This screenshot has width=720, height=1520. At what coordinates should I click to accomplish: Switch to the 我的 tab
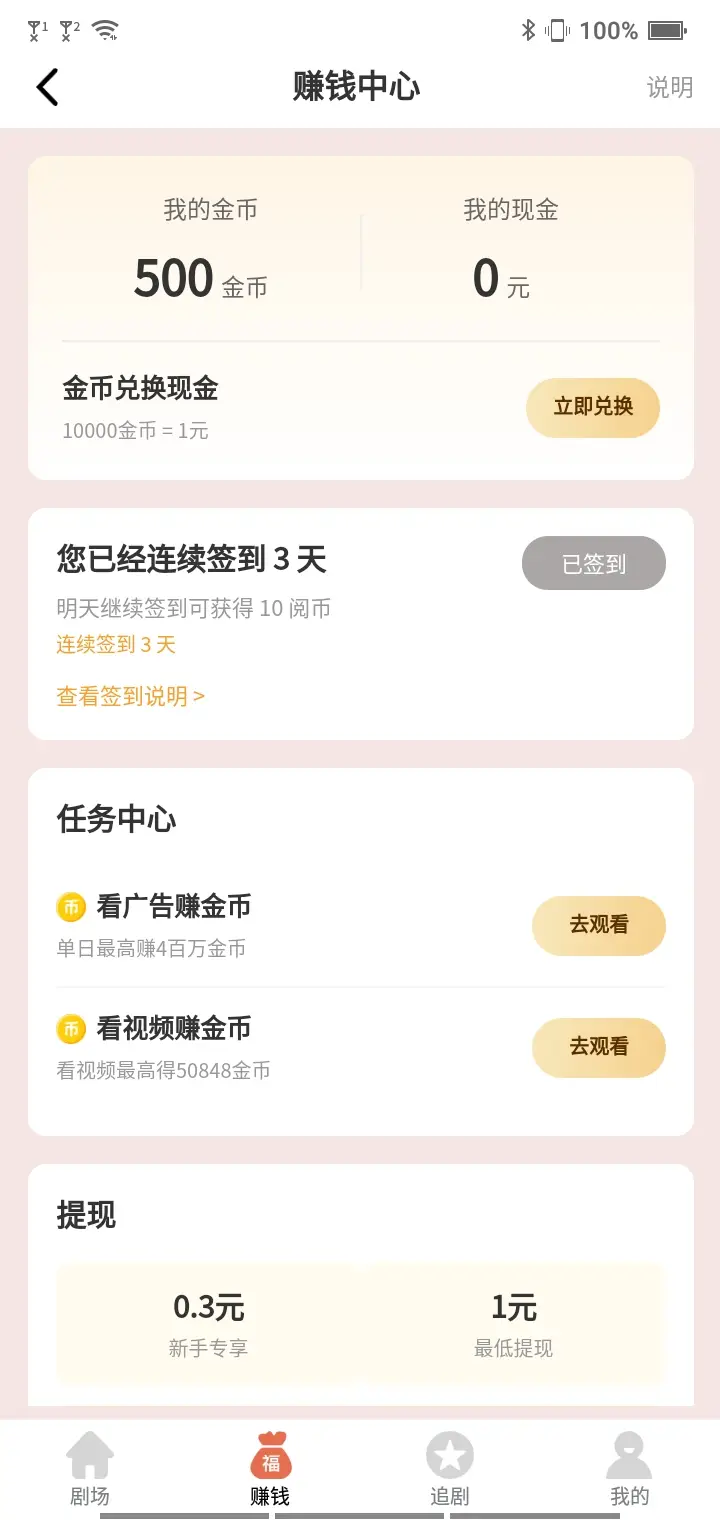tap(629, 1468)
